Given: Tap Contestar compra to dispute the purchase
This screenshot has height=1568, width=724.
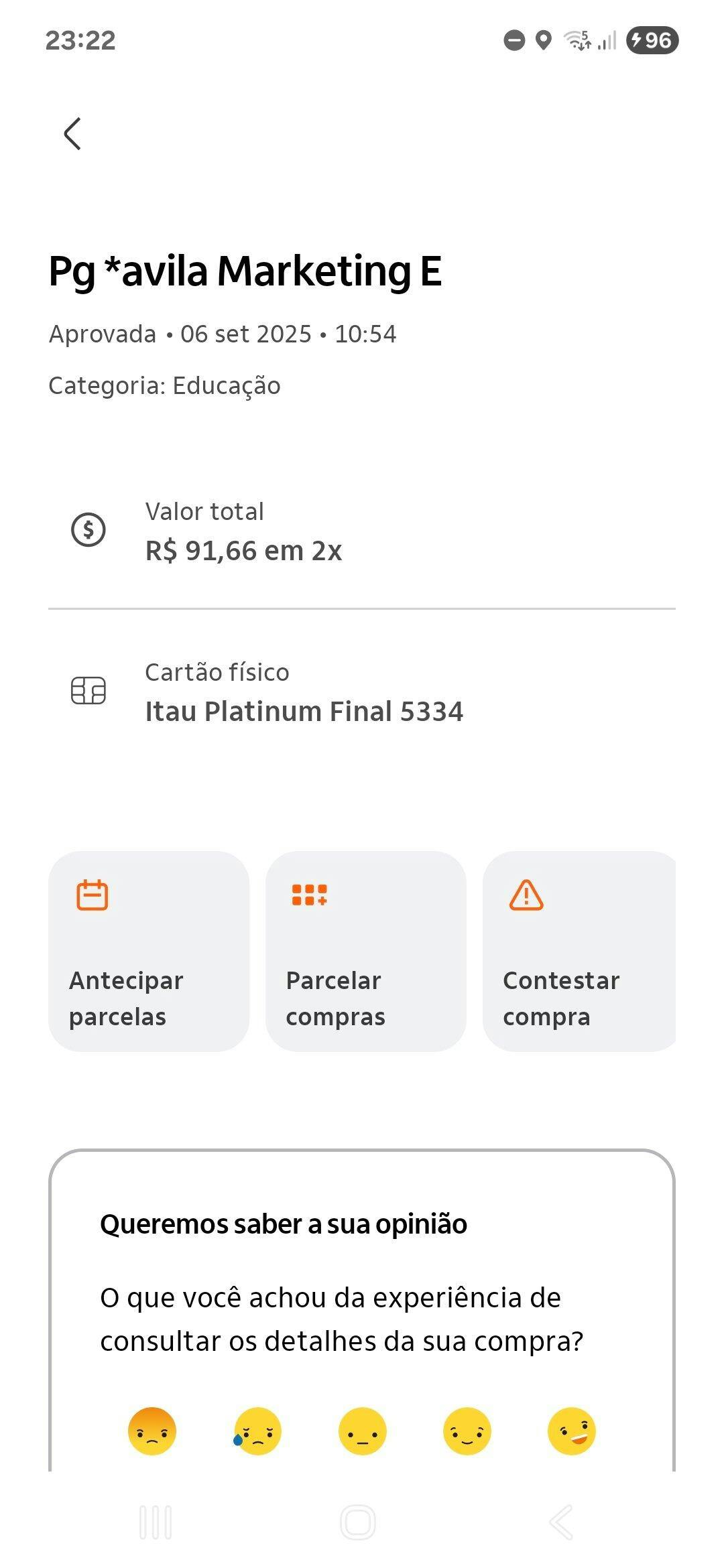Looking at the screenshot, I should tap(579, 951).
